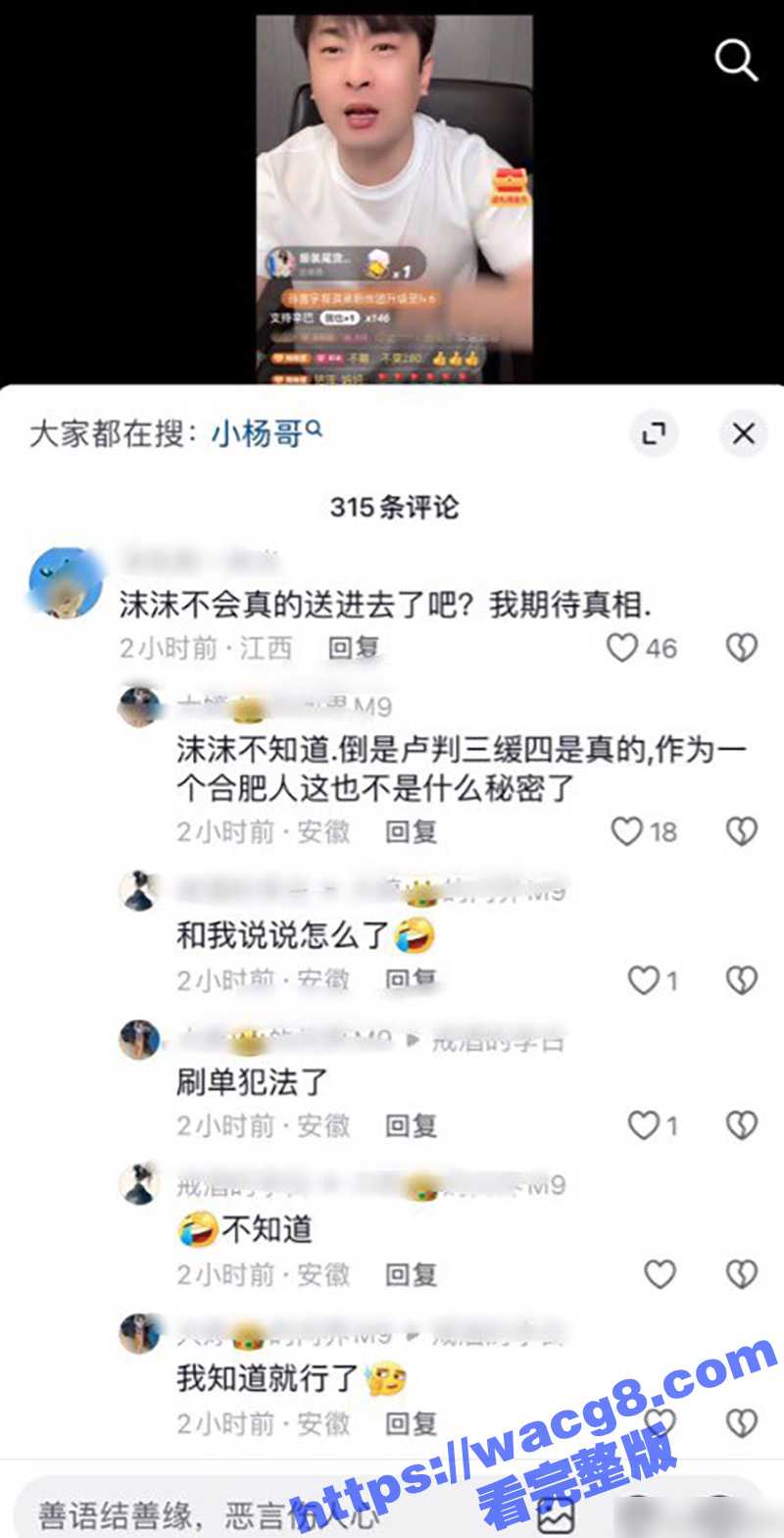The width and height of the screenshot is (784, 1538).
Task: Reply to the 江西 comment
Action: (353, 648)
